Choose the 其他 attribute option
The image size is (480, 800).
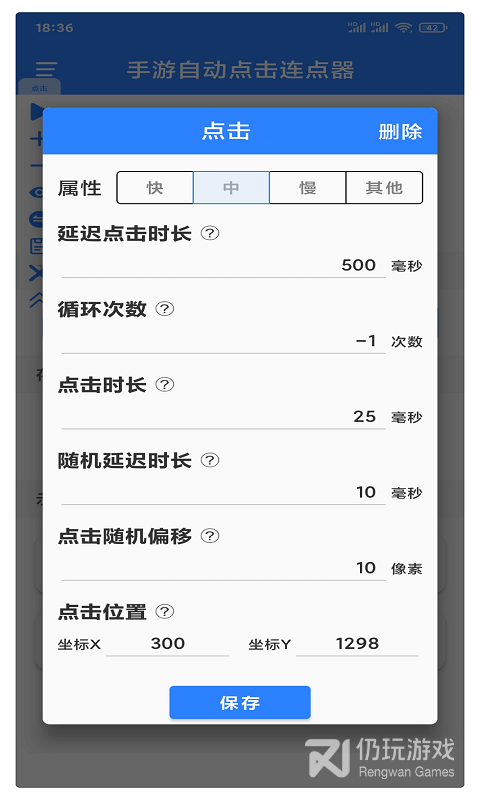(384, 188)
